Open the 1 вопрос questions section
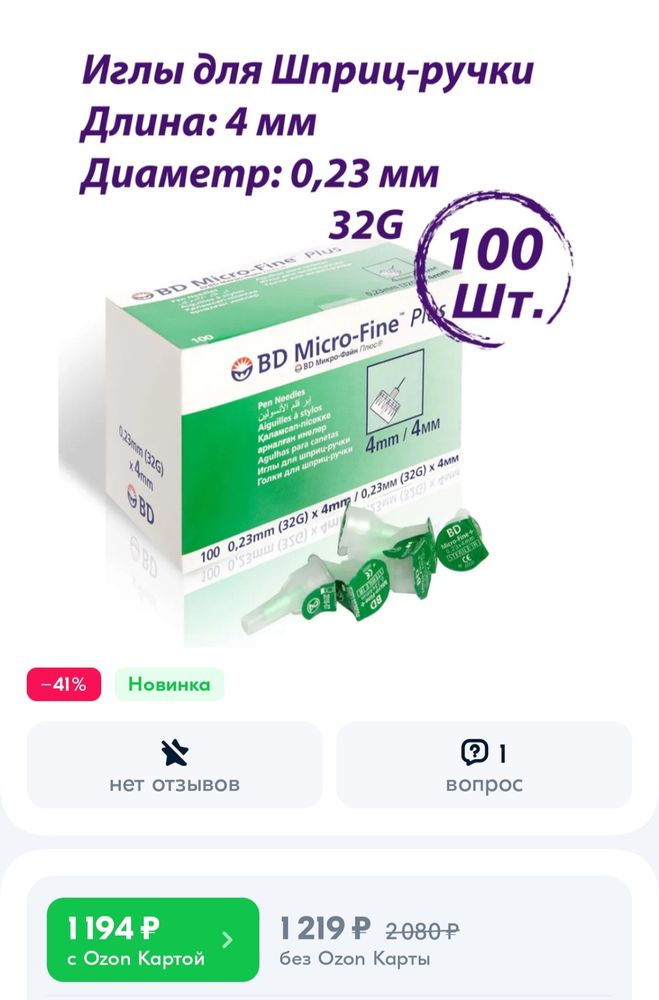 pos(484,766)
